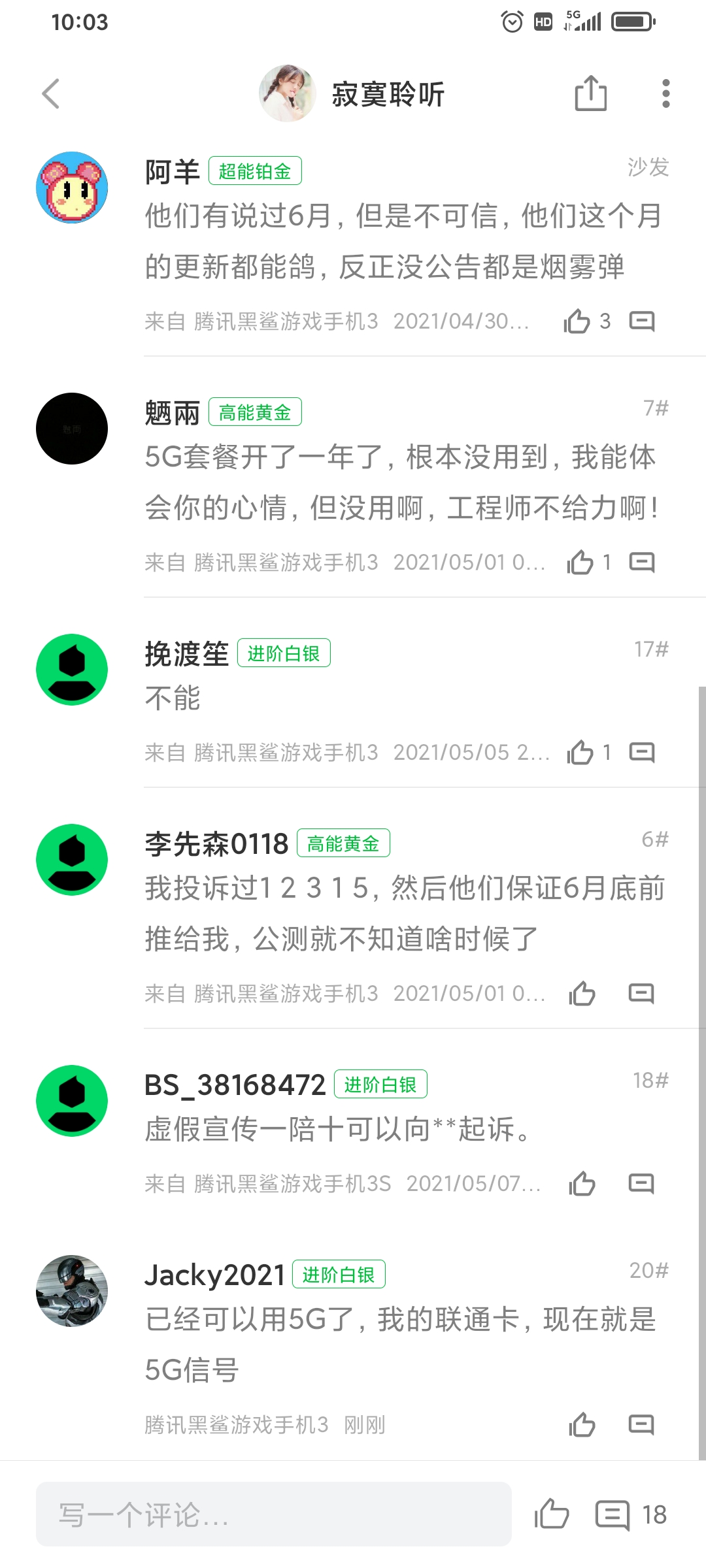Go back using the top-left arrow
706x1568 pixels.
pos(51,94)
